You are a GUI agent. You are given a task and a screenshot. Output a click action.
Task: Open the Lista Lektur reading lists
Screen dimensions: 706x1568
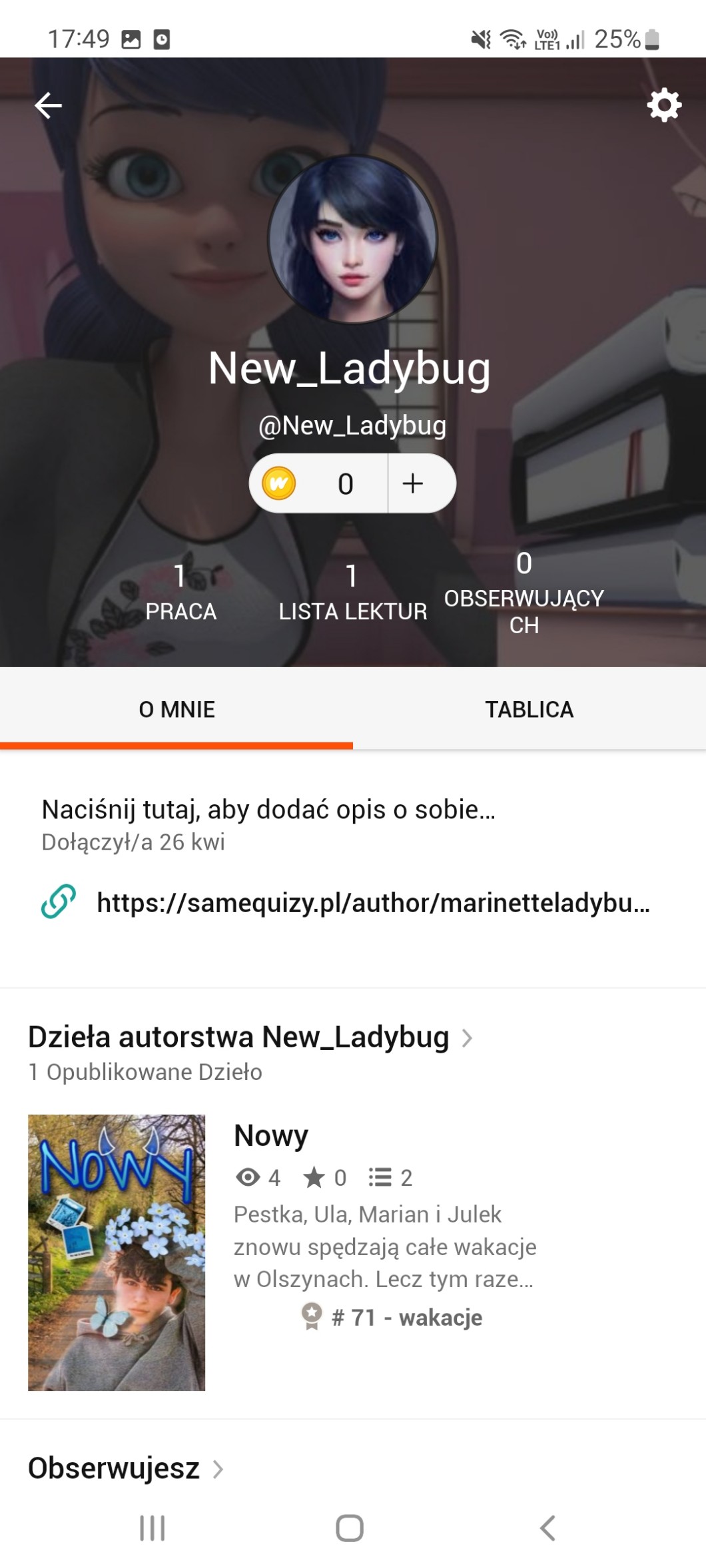point(352,593)
